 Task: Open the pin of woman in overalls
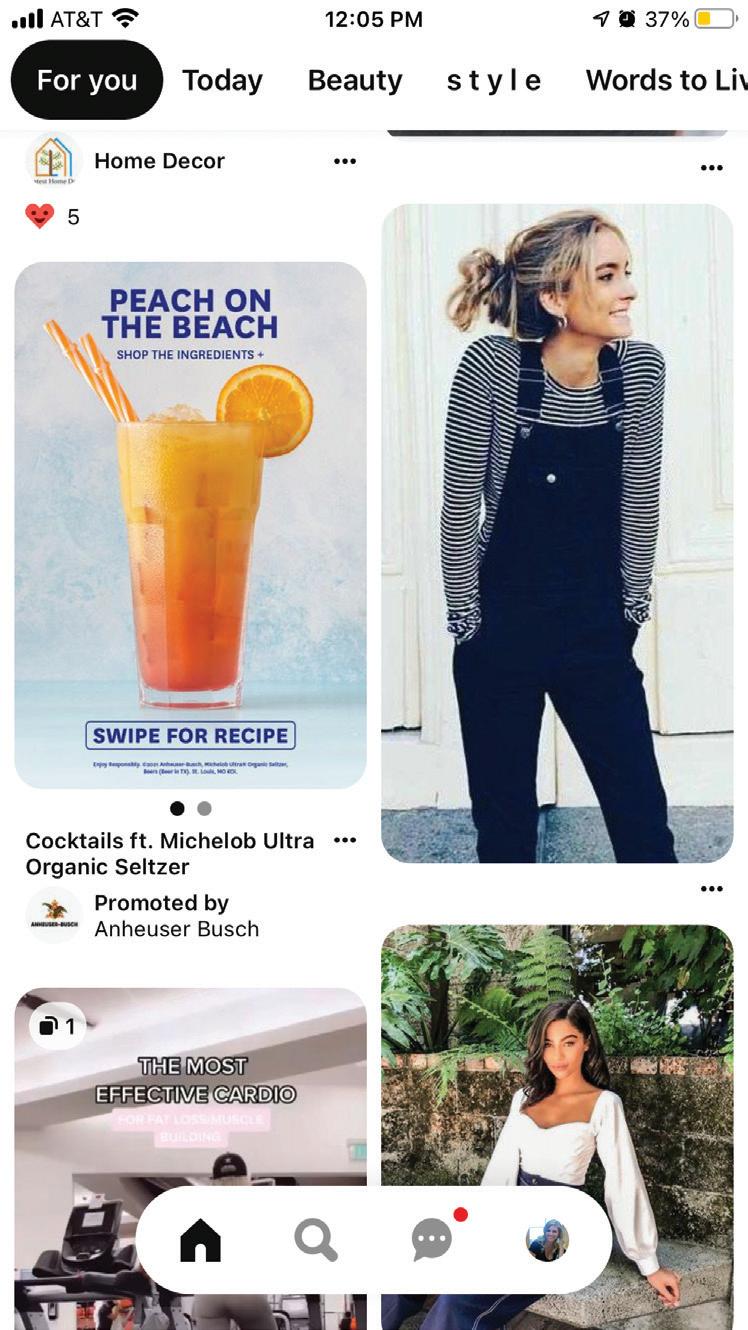[x=557, y=533]
